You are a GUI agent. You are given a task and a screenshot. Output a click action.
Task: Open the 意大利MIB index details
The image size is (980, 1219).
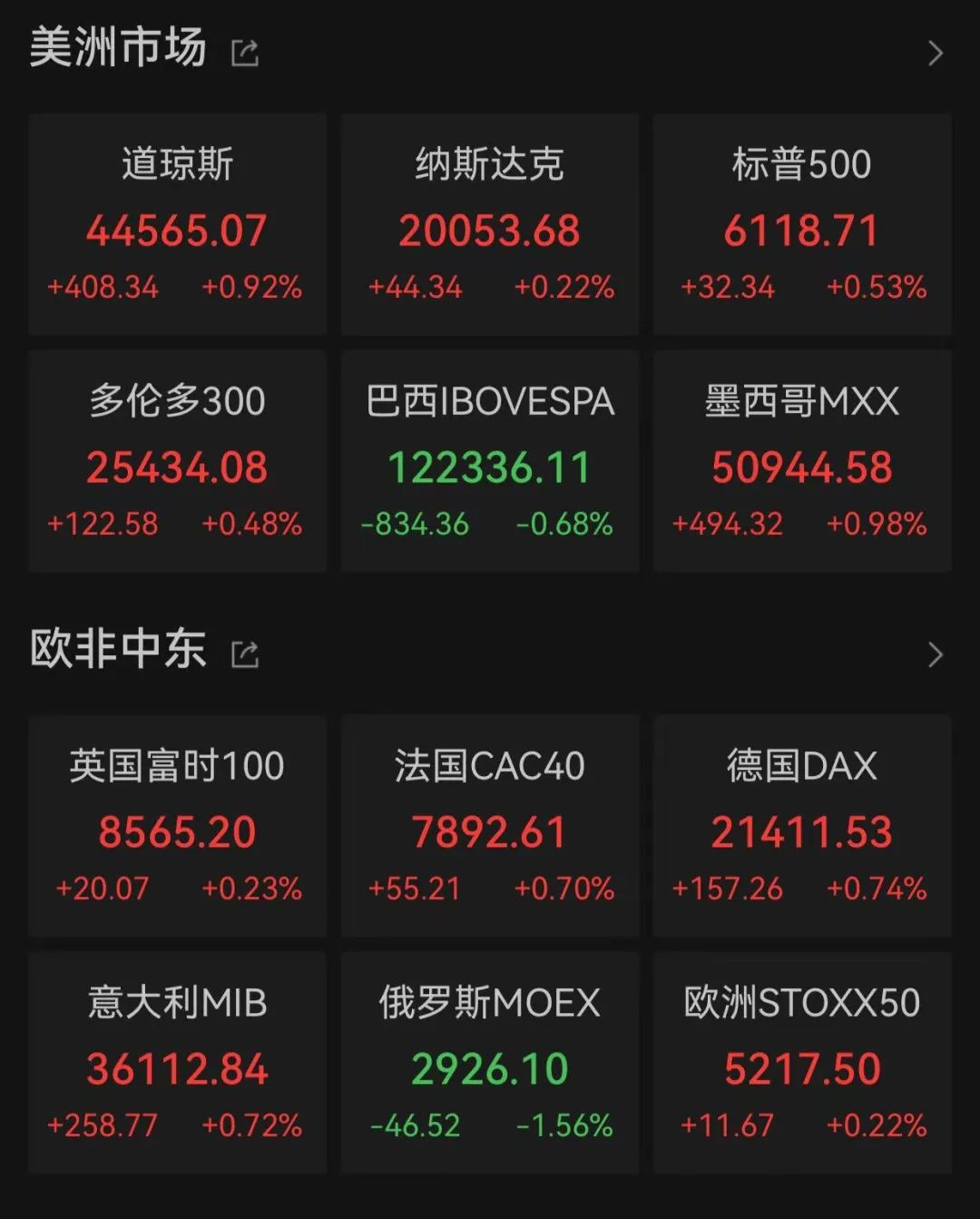[x=178, y=1062]
